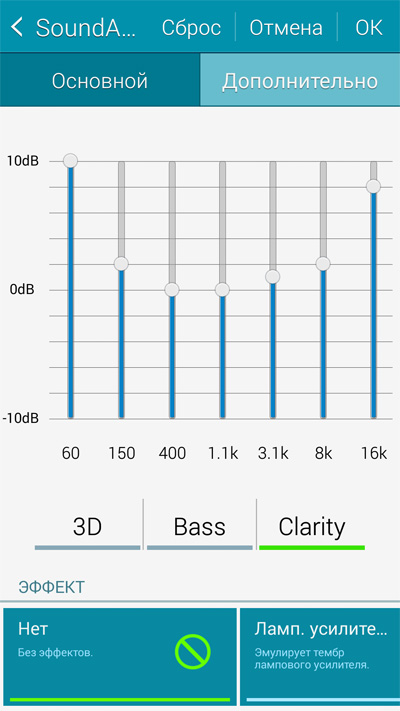Tap the 8k slider handle
Screen dimensions: 400x711
[323, 264]
